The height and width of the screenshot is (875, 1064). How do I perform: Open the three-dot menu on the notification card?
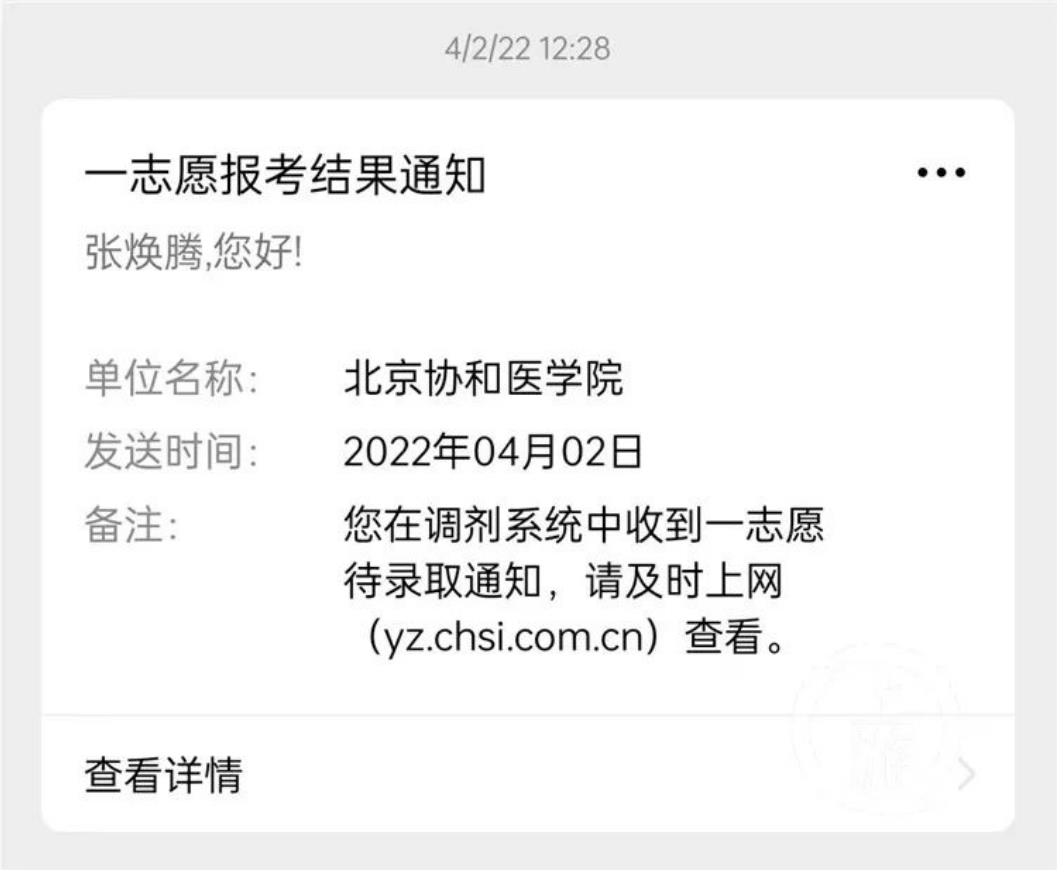[x=940, y=173]
